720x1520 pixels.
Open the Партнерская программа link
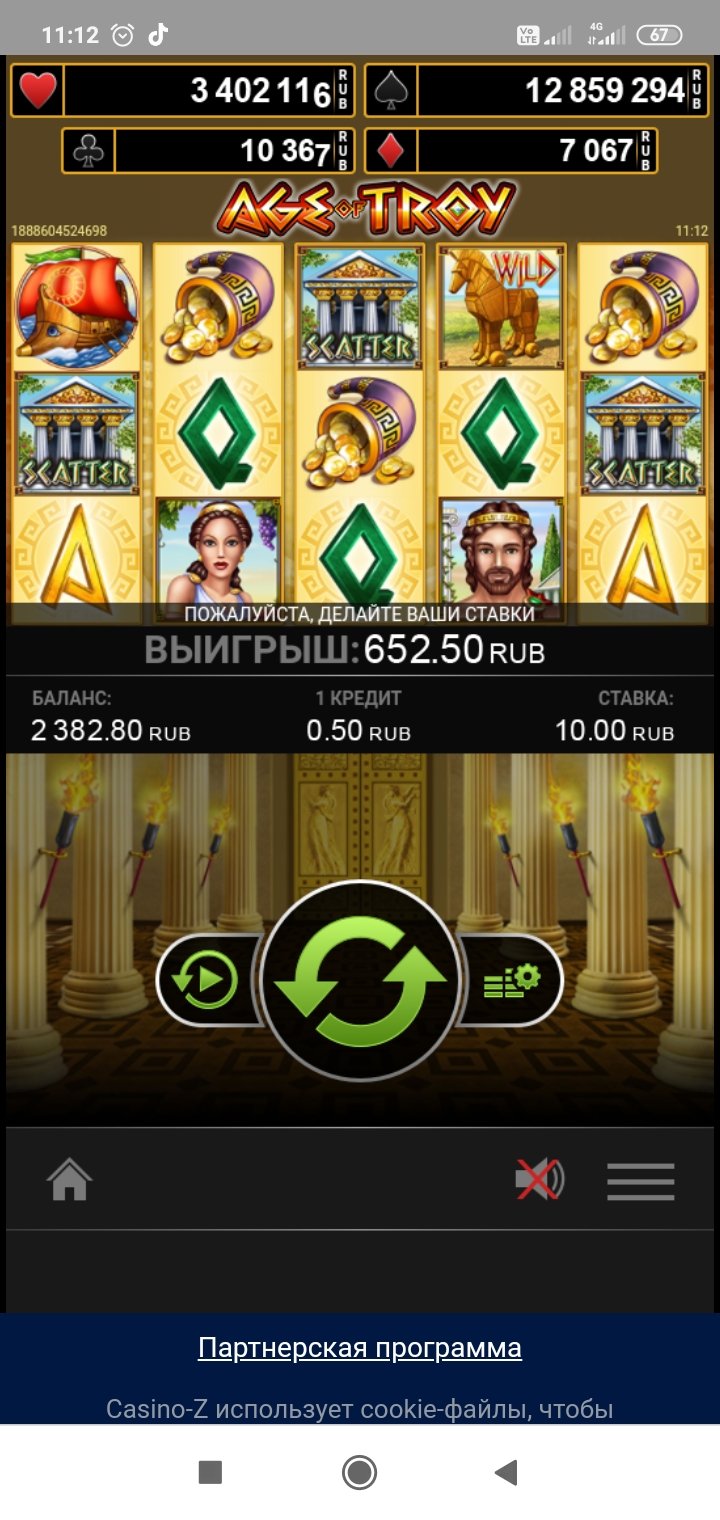[360, 1348]
